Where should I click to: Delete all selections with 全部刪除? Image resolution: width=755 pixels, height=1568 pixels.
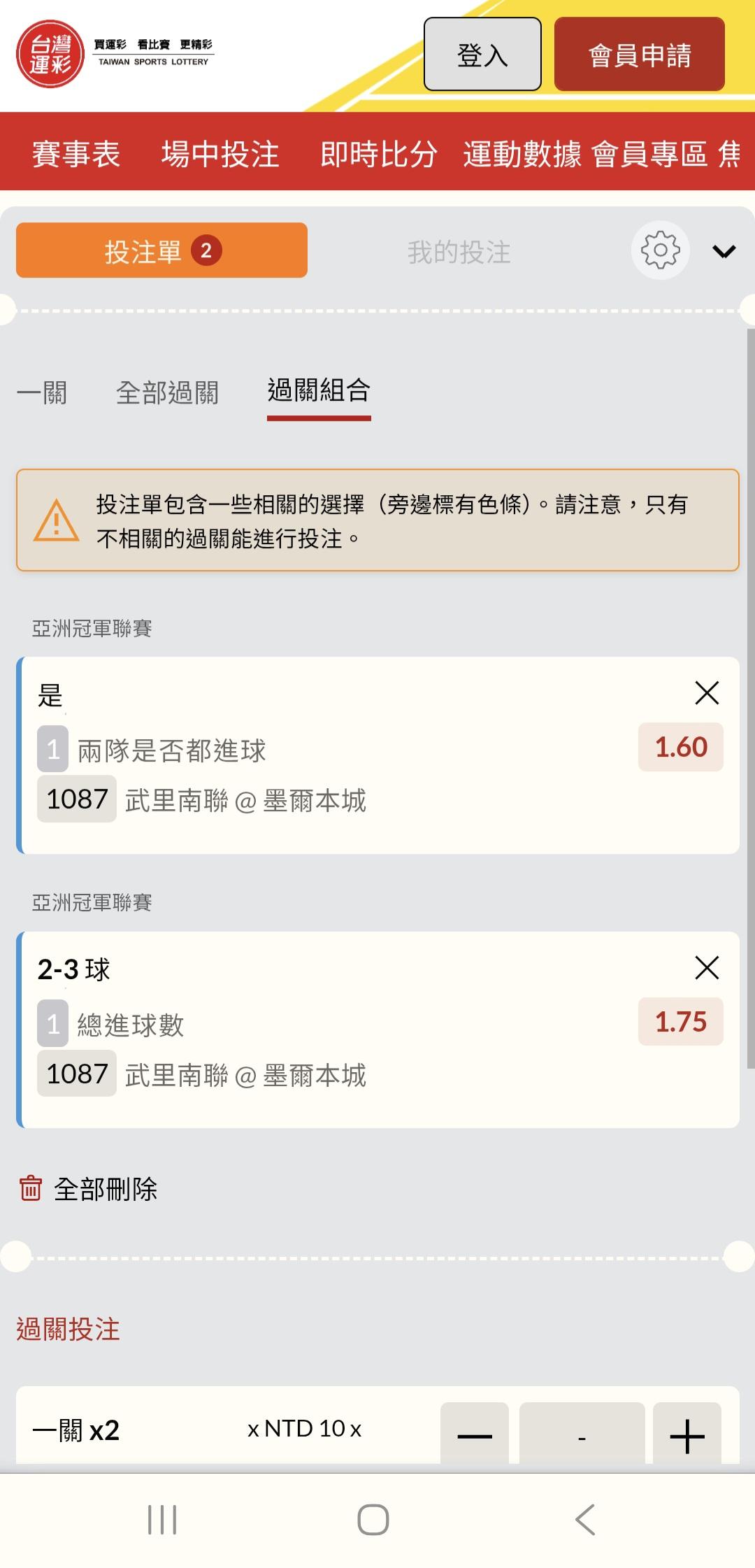coord(89,1188)
